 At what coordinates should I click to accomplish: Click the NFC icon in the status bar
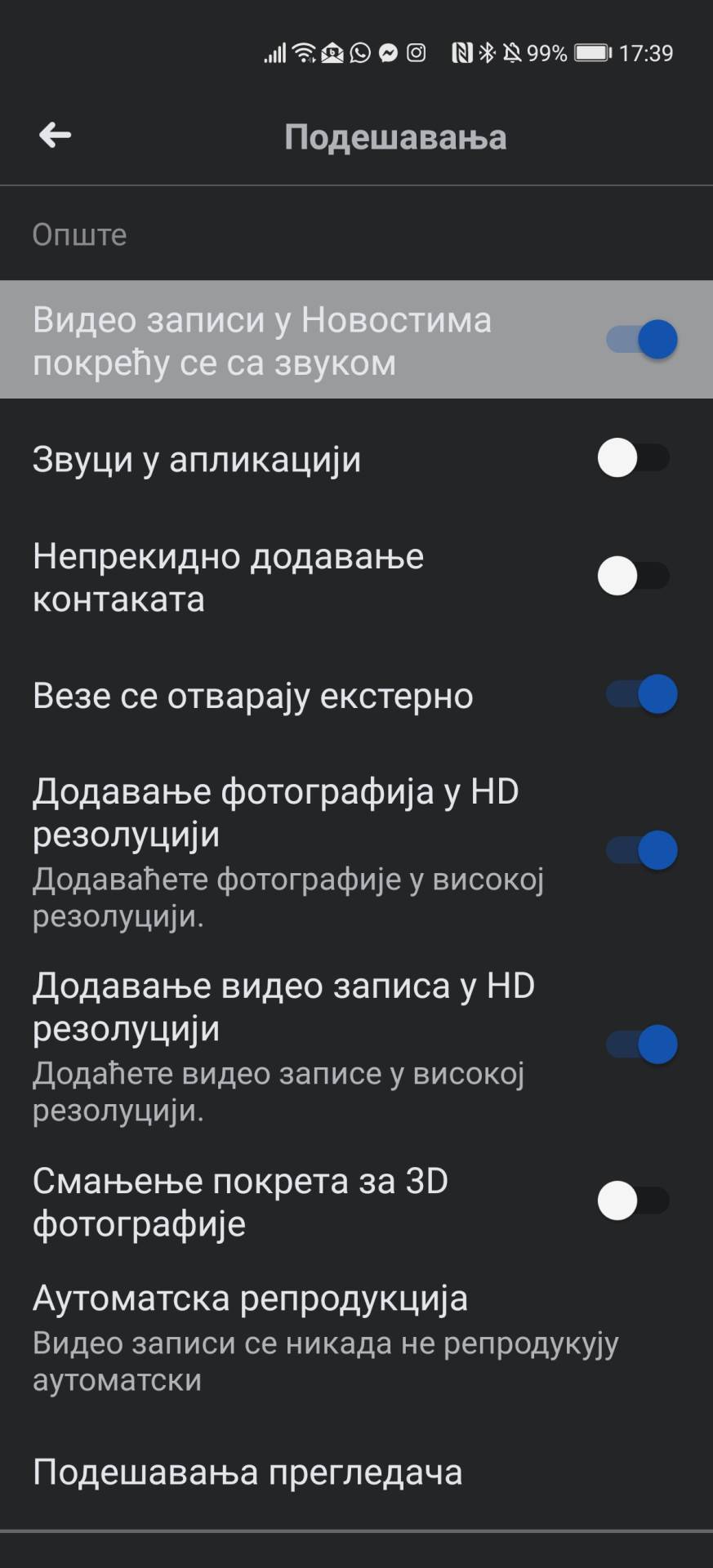[462, 52]
